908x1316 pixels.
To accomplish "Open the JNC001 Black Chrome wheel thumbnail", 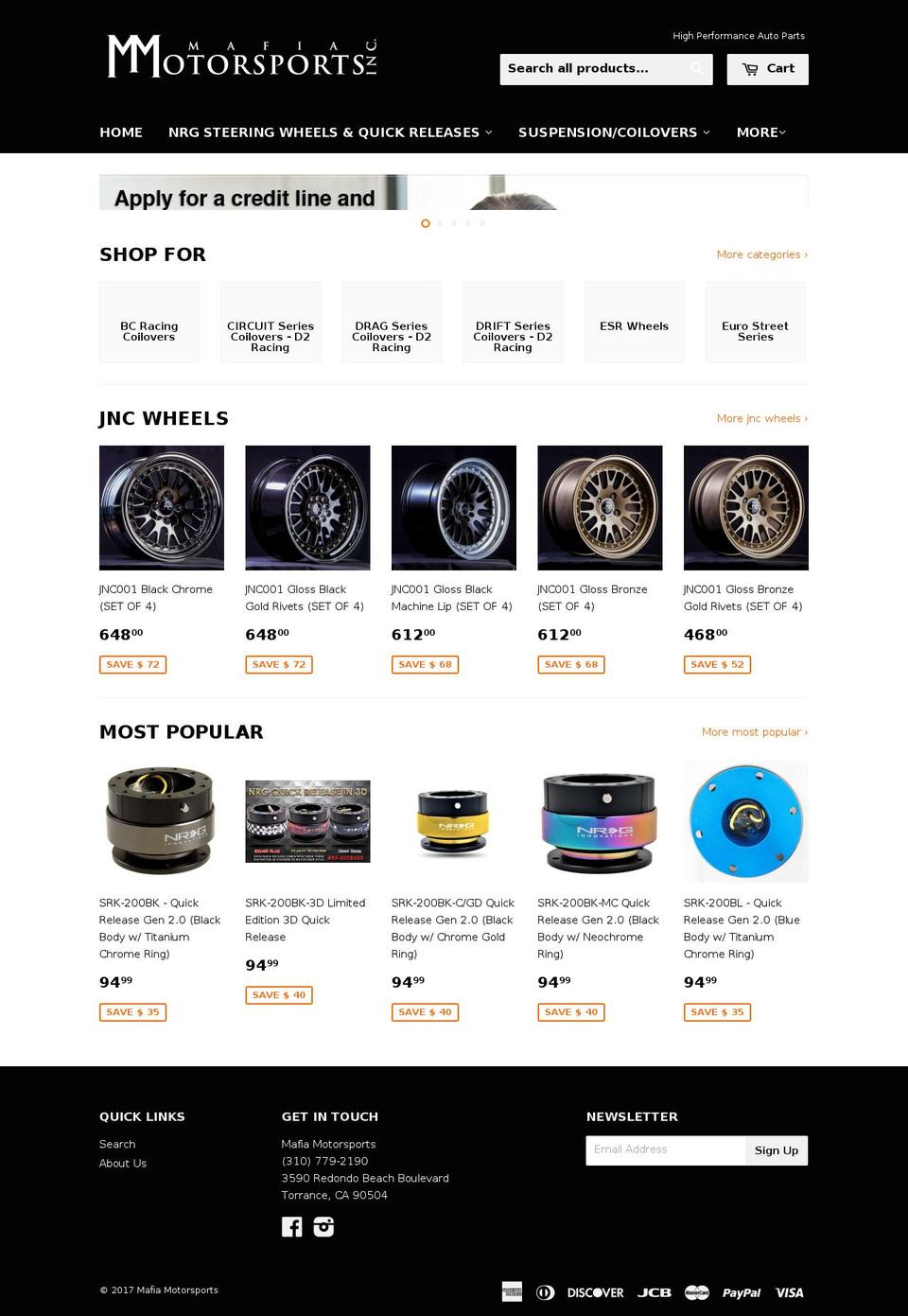I will point(162,507).
